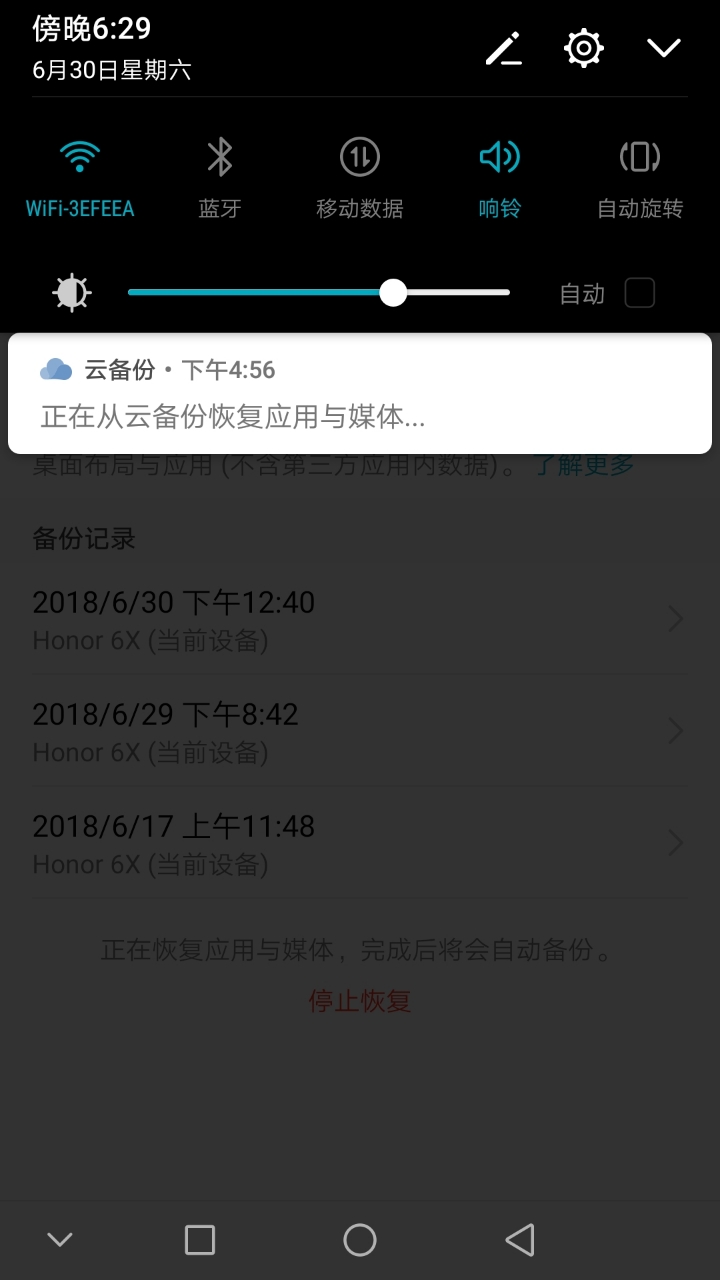Tap the back navigation arrow
The height and width of the screenshot is (1280, 720).
click(x=520, y=1239)
